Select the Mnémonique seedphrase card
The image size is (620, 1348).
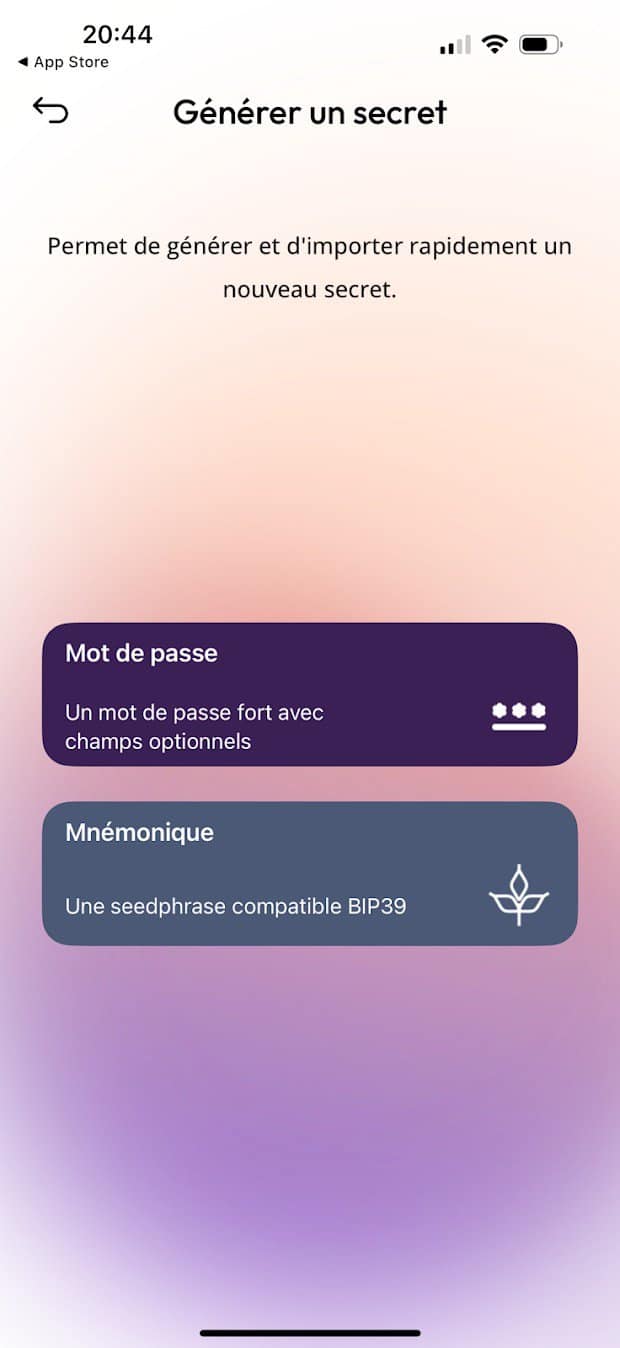click(x=309, y=873)
